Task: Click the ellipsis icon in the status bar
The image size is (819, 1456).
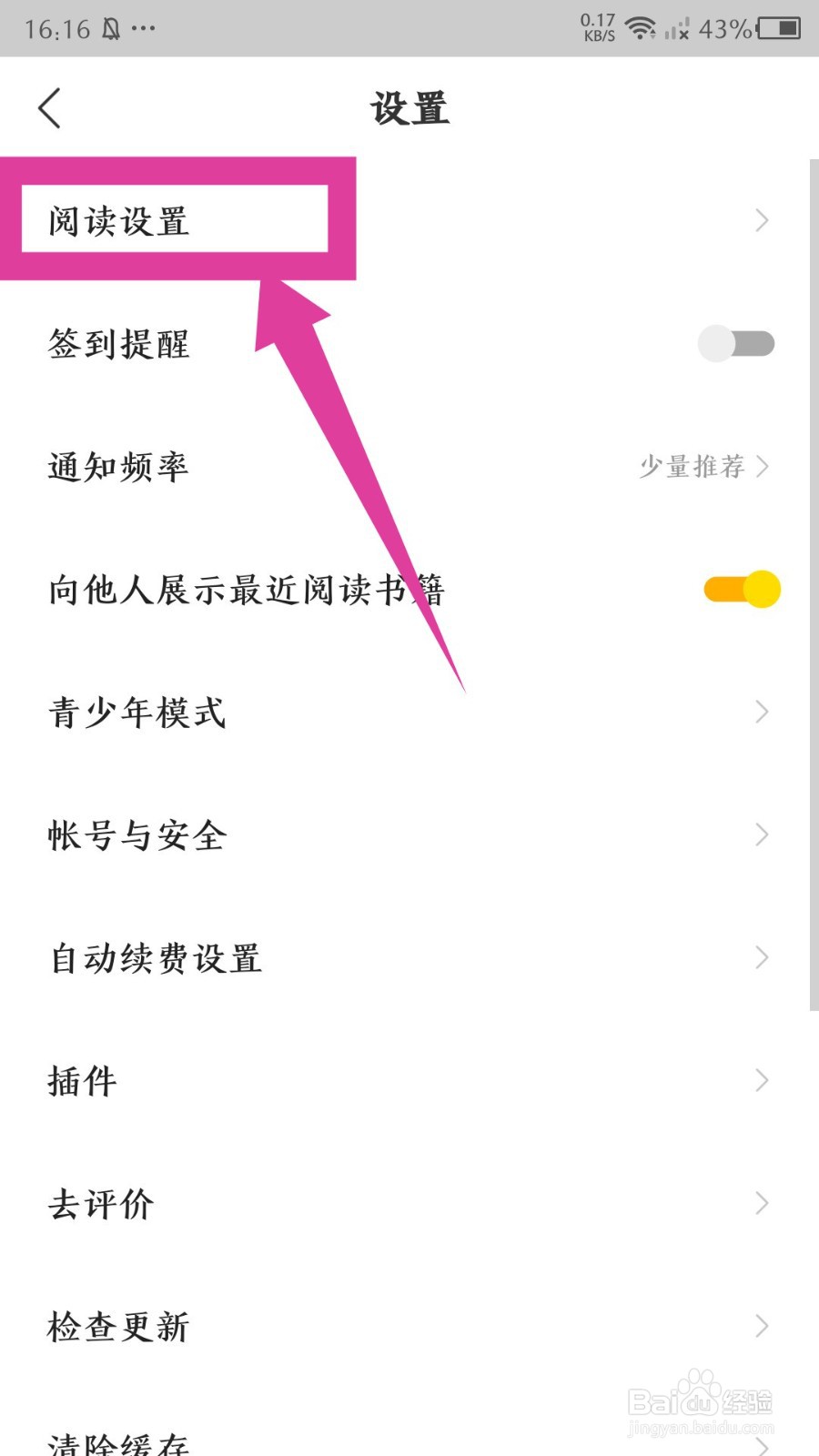Action: click(144, 30)
